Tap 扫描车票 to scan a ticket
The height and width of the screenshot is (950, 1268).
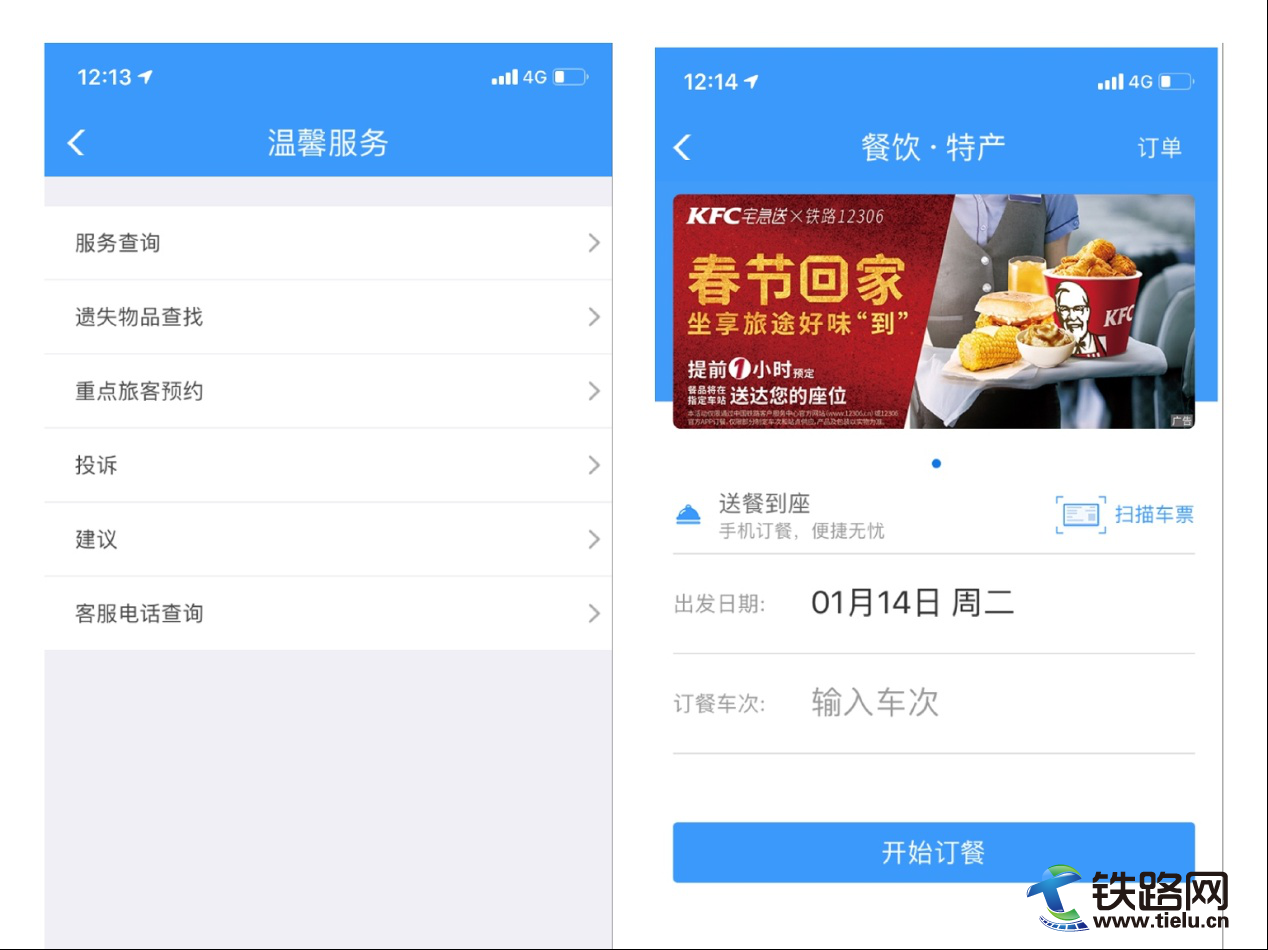coord(1126,515)
